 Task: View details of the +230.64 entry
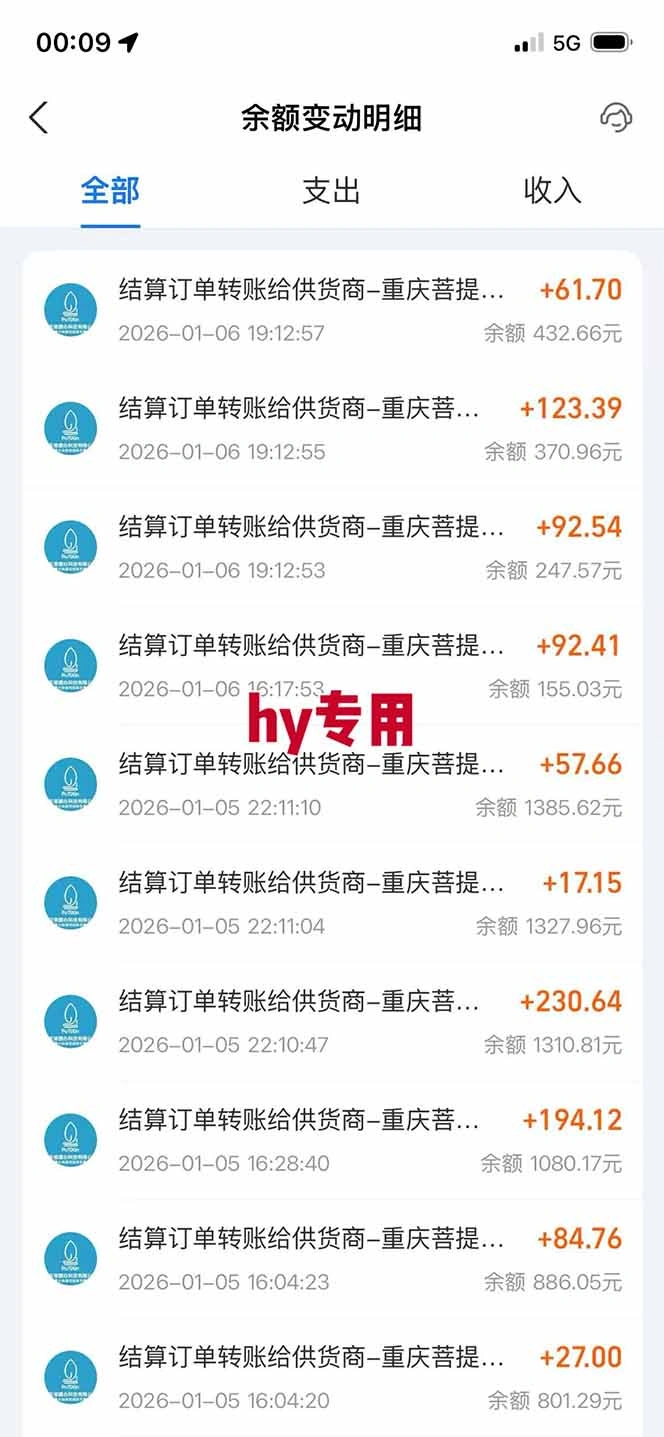point(332,1021)
